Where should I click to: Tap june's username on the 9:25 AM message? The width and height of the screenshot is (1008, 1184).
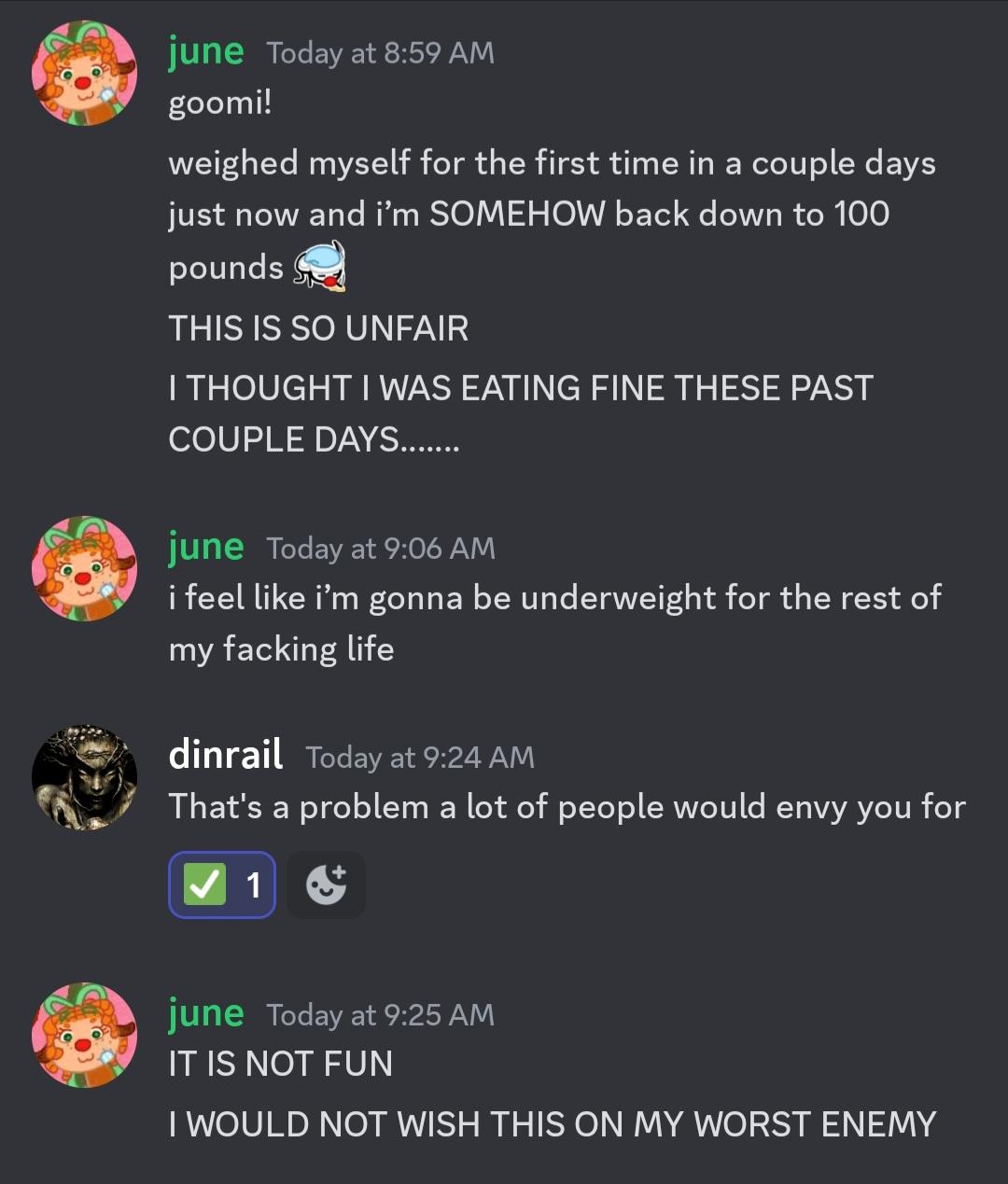tap(206, 1012)
